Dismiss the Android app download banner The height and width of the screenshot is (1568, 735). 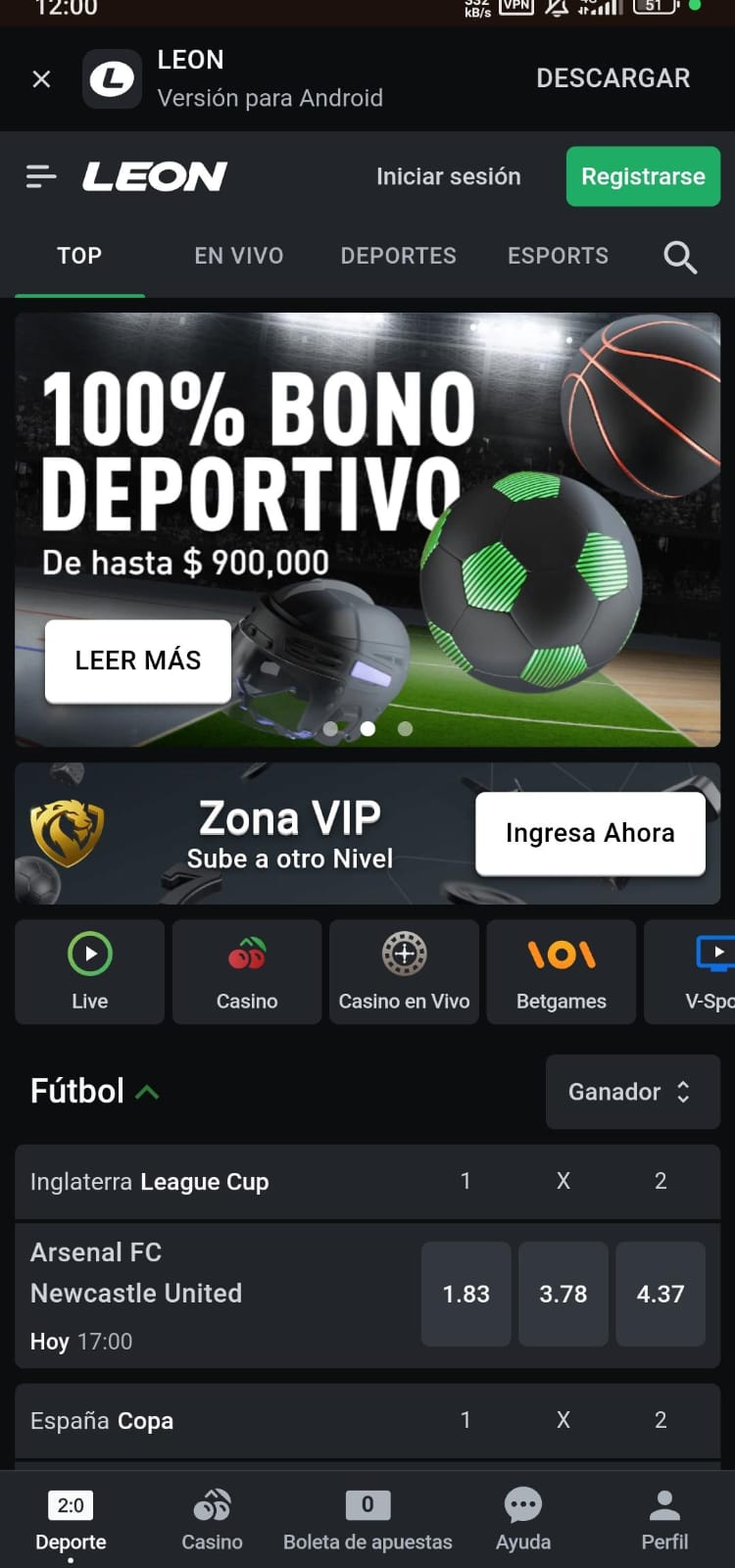[41, 79]
